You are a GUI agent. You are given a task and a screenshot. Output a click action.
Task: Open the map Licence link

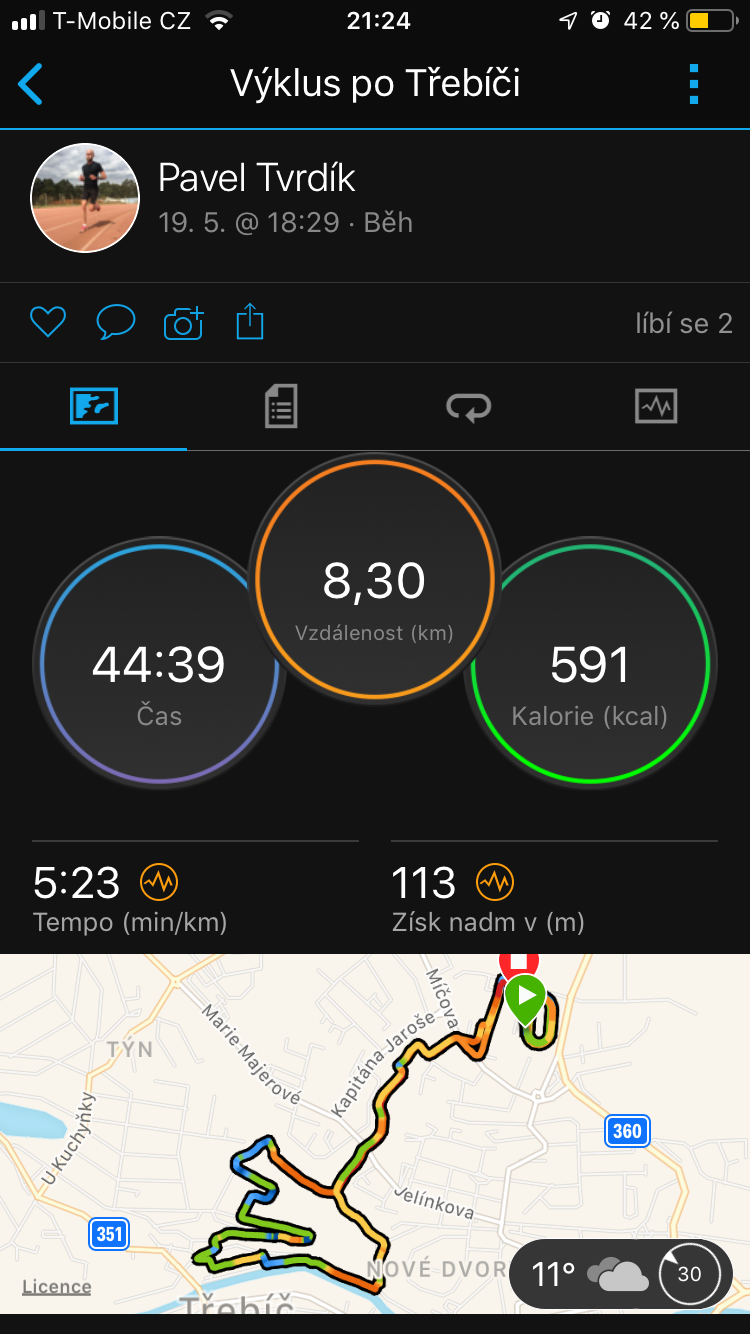[57, 1287]
